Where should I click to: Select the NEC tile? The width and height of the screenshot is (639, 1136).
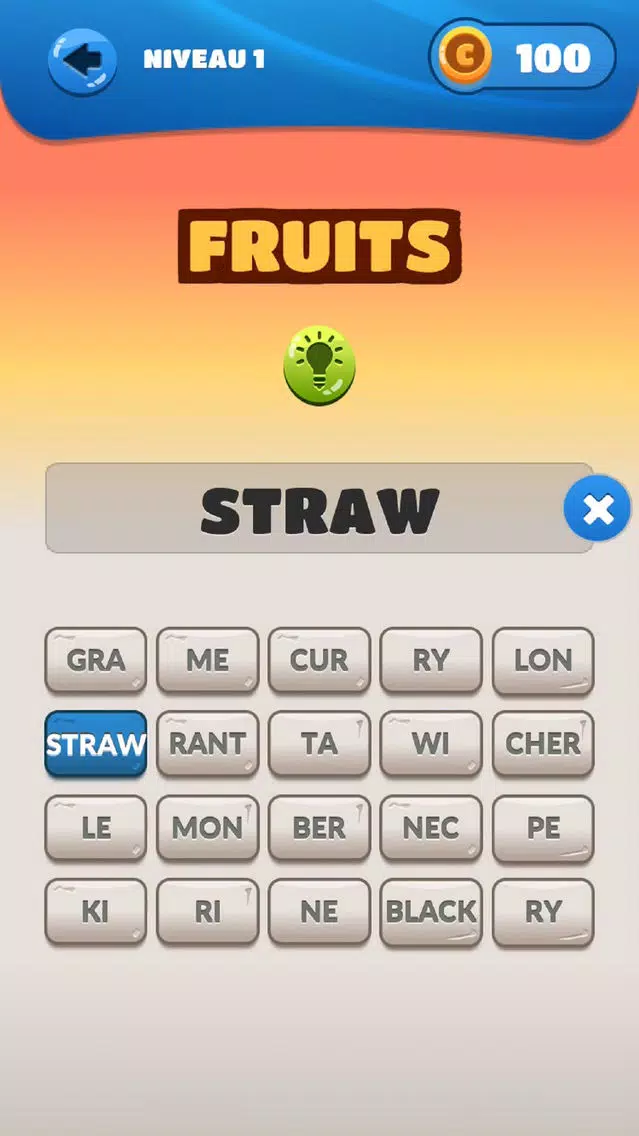[x=431, y=828]
